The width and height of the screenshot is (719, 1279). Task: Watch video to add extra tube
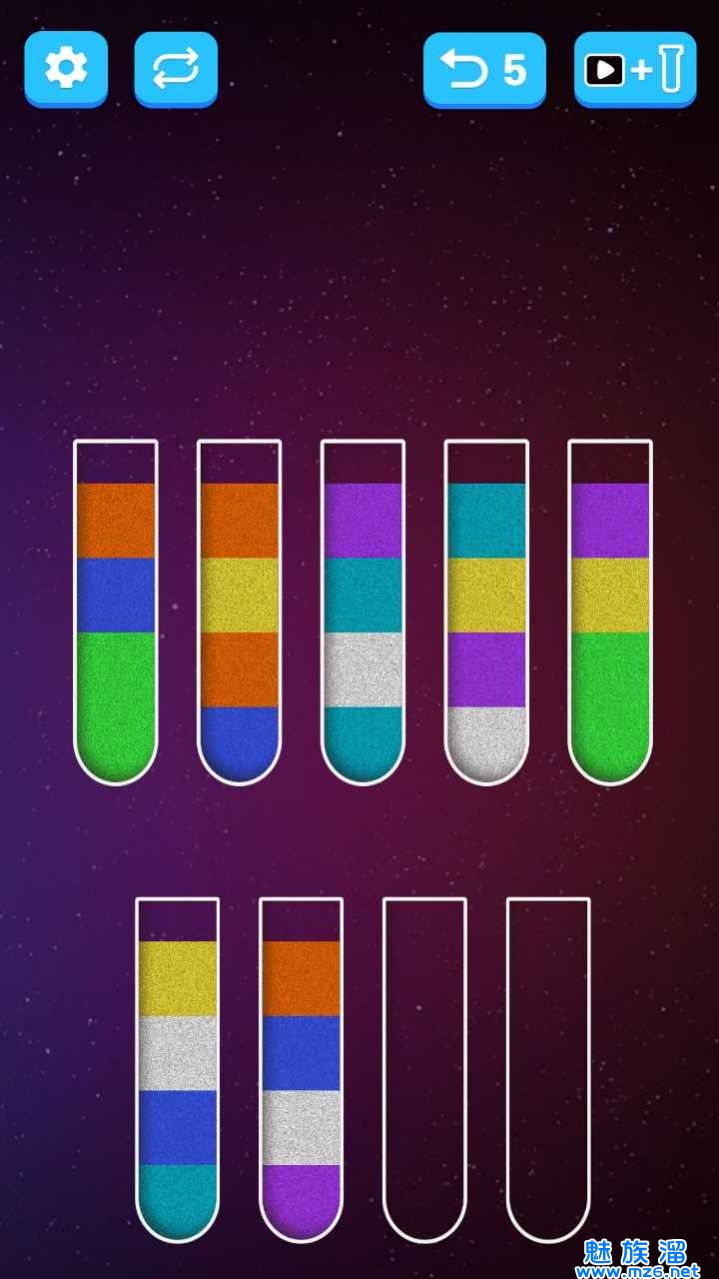[635, 69]
